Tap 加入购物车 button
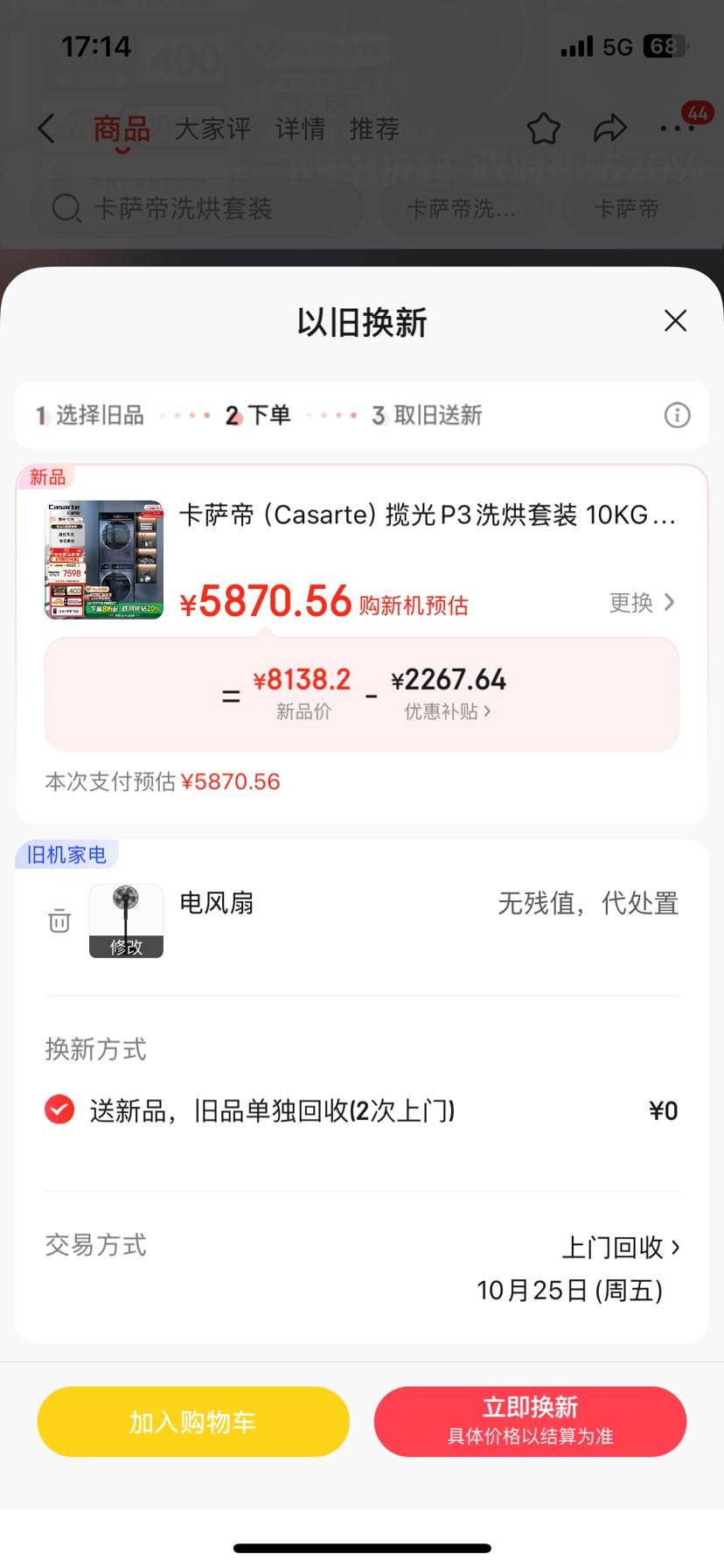Screen dimensions: 724x1568 pos(193,1422)
